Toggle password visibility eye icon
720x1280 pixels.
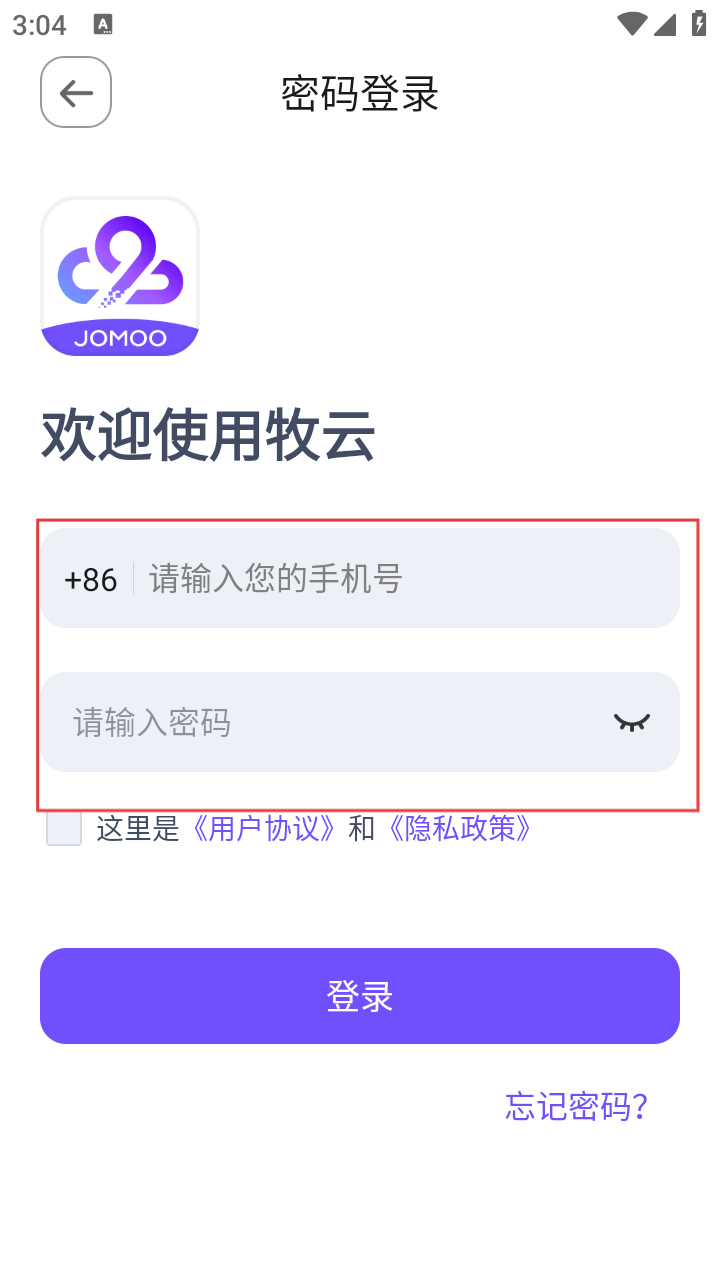(x=631, y=722)
